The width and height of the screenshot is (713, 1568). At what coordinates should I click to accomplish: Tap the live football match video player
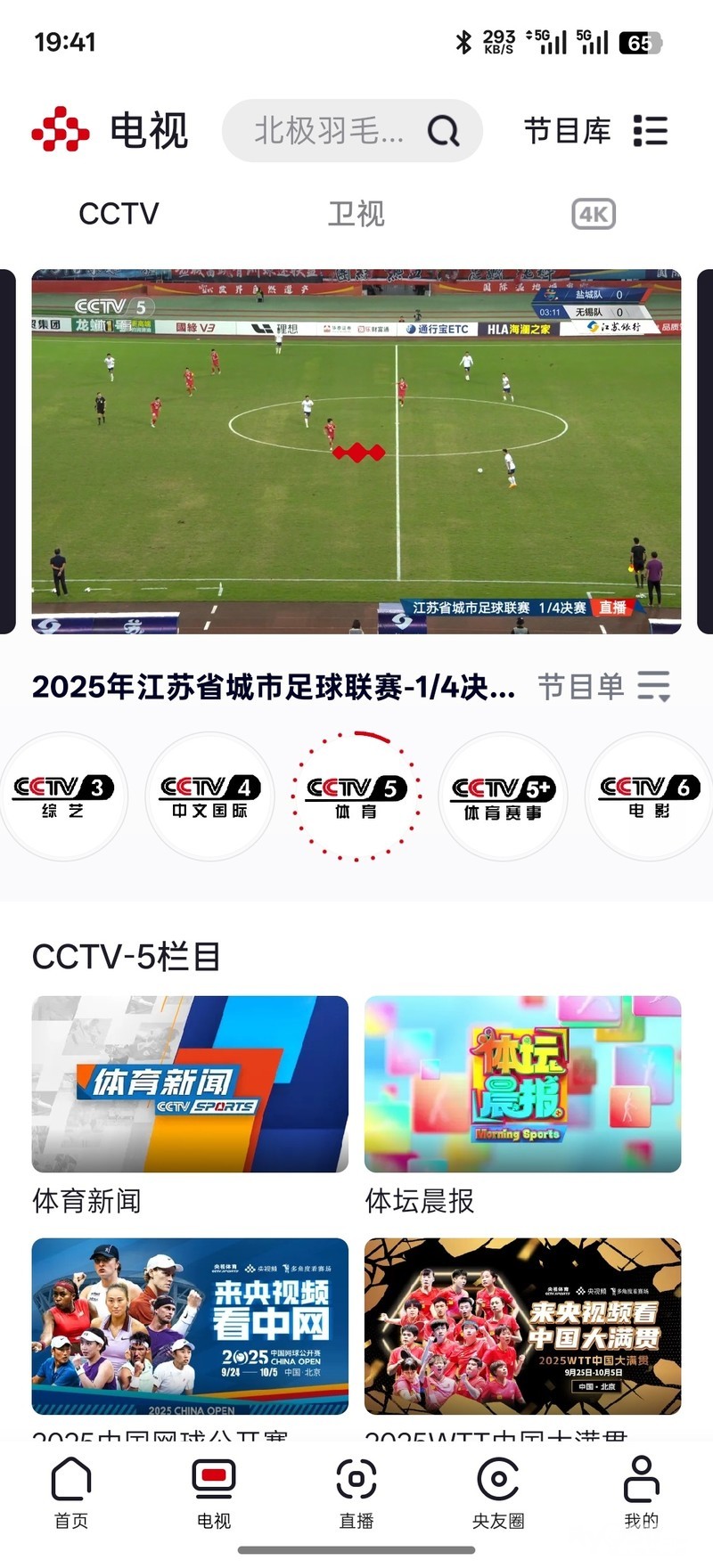click(x=356, y=452)
